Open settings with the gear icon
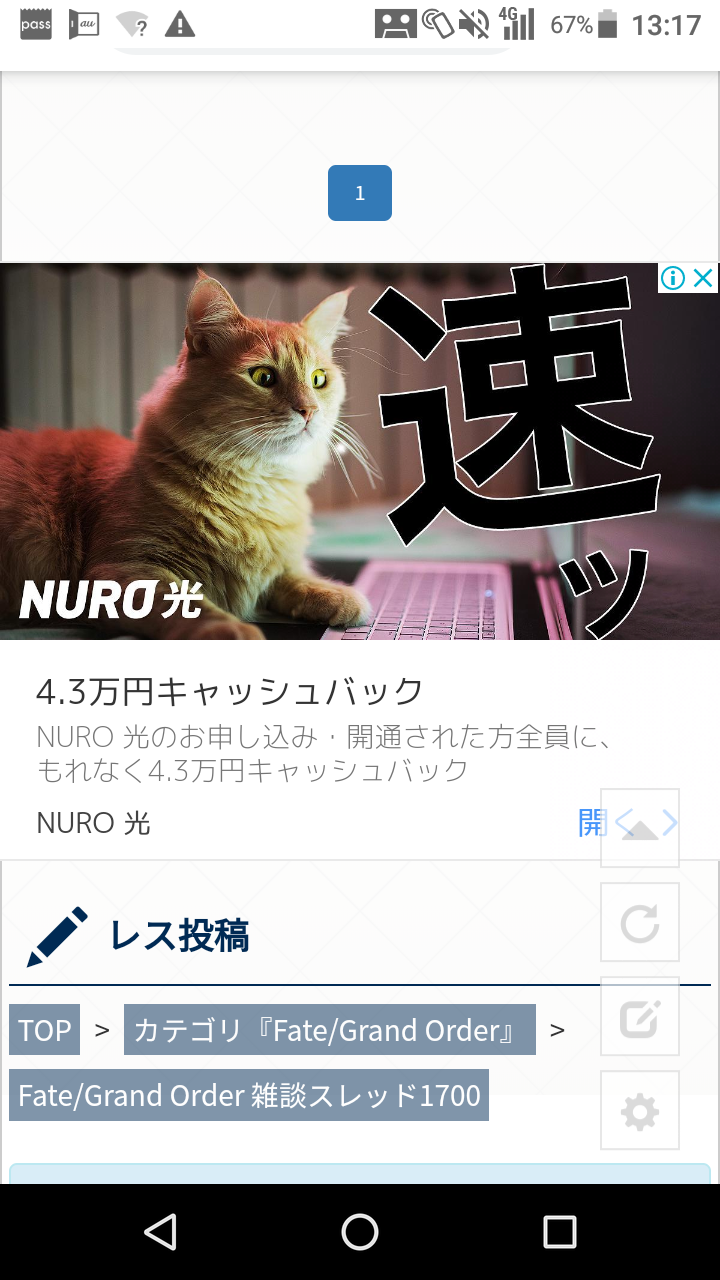 pos(640,1110)
